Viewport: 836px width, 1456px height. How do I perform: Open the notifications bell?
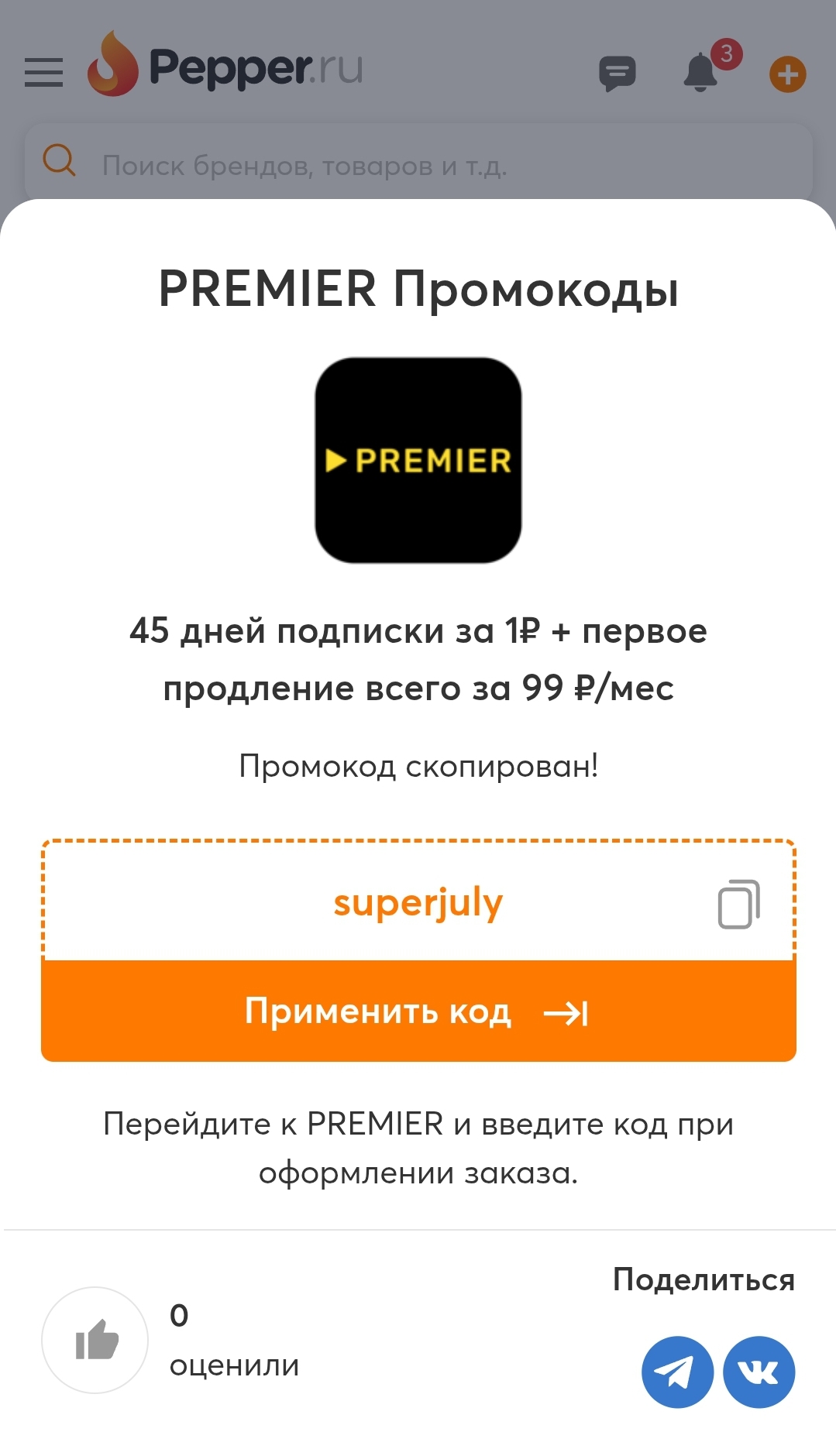700,72
